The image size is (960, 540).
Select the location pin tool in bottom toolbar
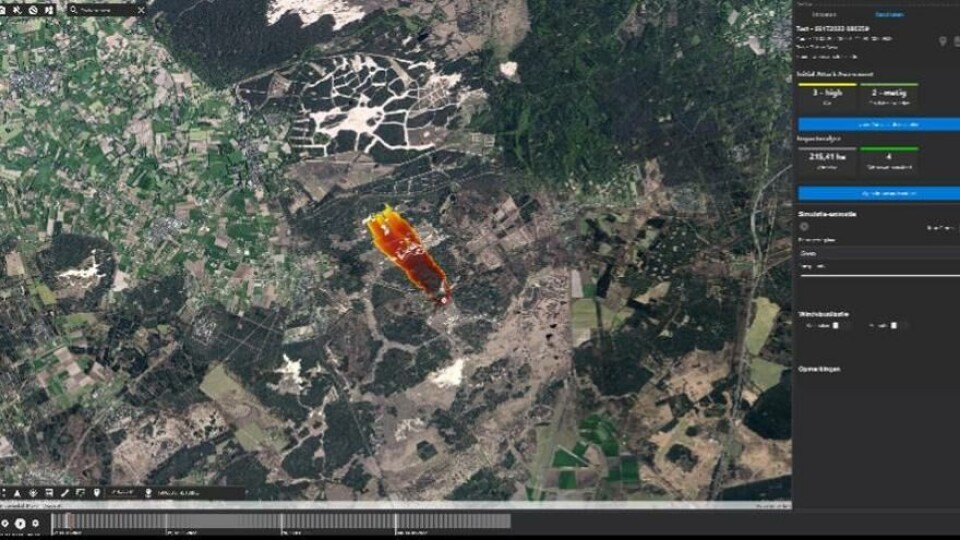click(97, 493)
